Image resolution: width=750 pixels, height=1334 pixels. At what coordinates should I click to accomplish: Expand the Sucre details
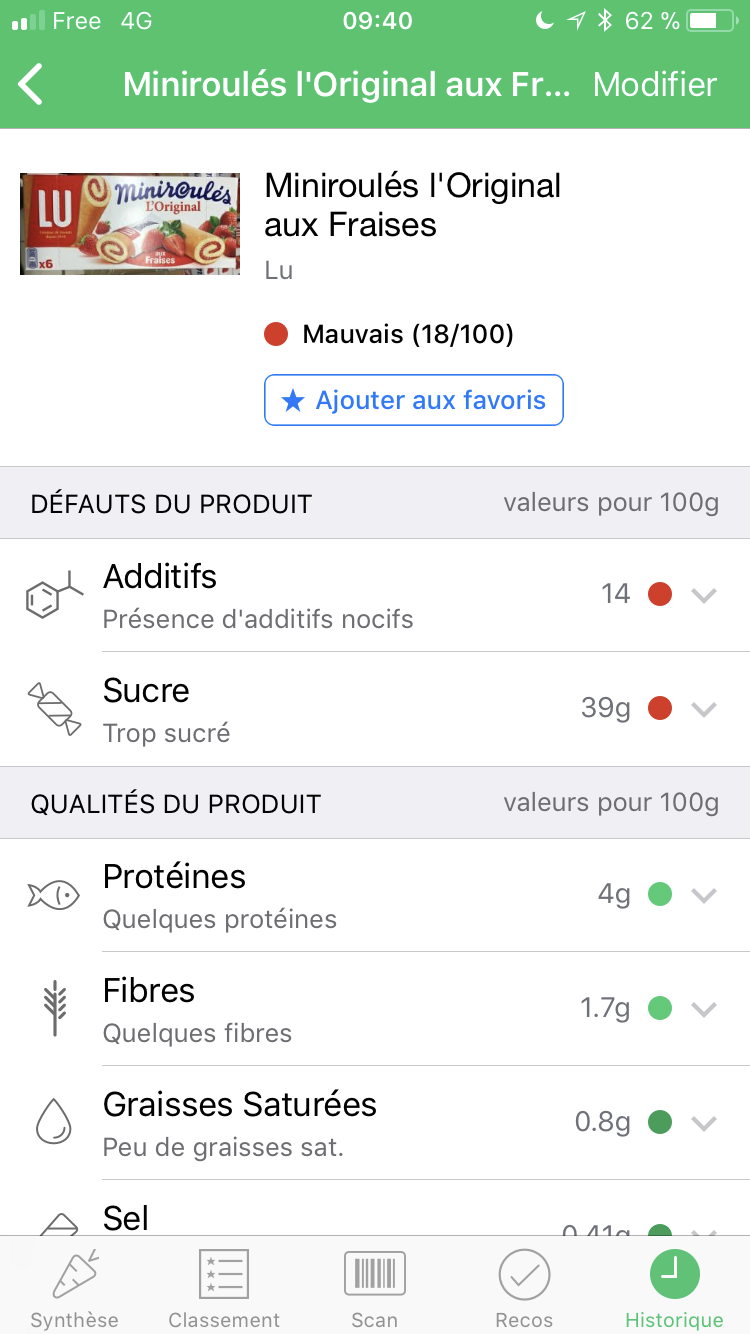click(375, 709)
